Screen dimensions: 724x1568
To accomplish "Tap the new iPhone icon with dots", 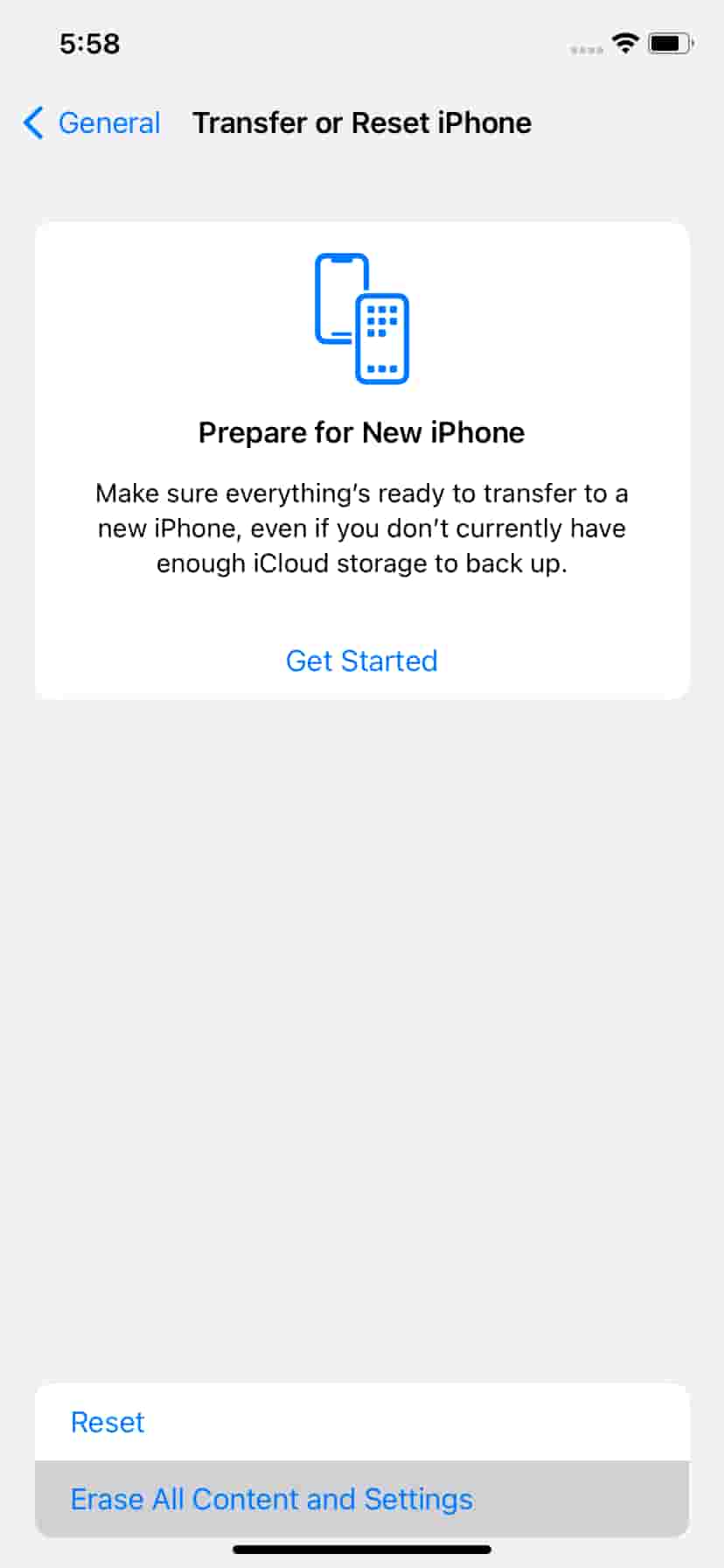I will click(x=382, y=339).
